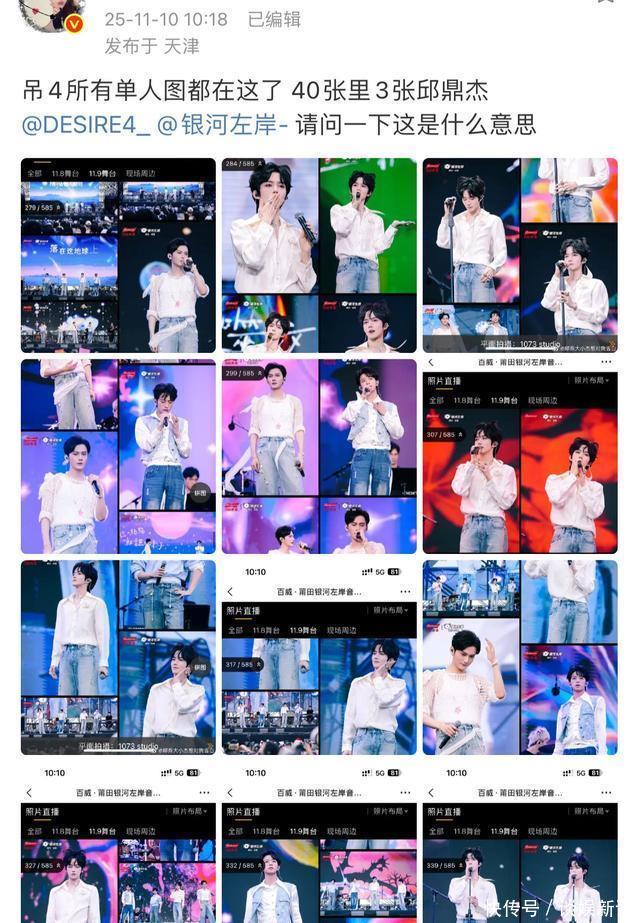Open the photo tile showing 327 / 585
Screen dimensions: 640x923
click(x=118, y=845)
